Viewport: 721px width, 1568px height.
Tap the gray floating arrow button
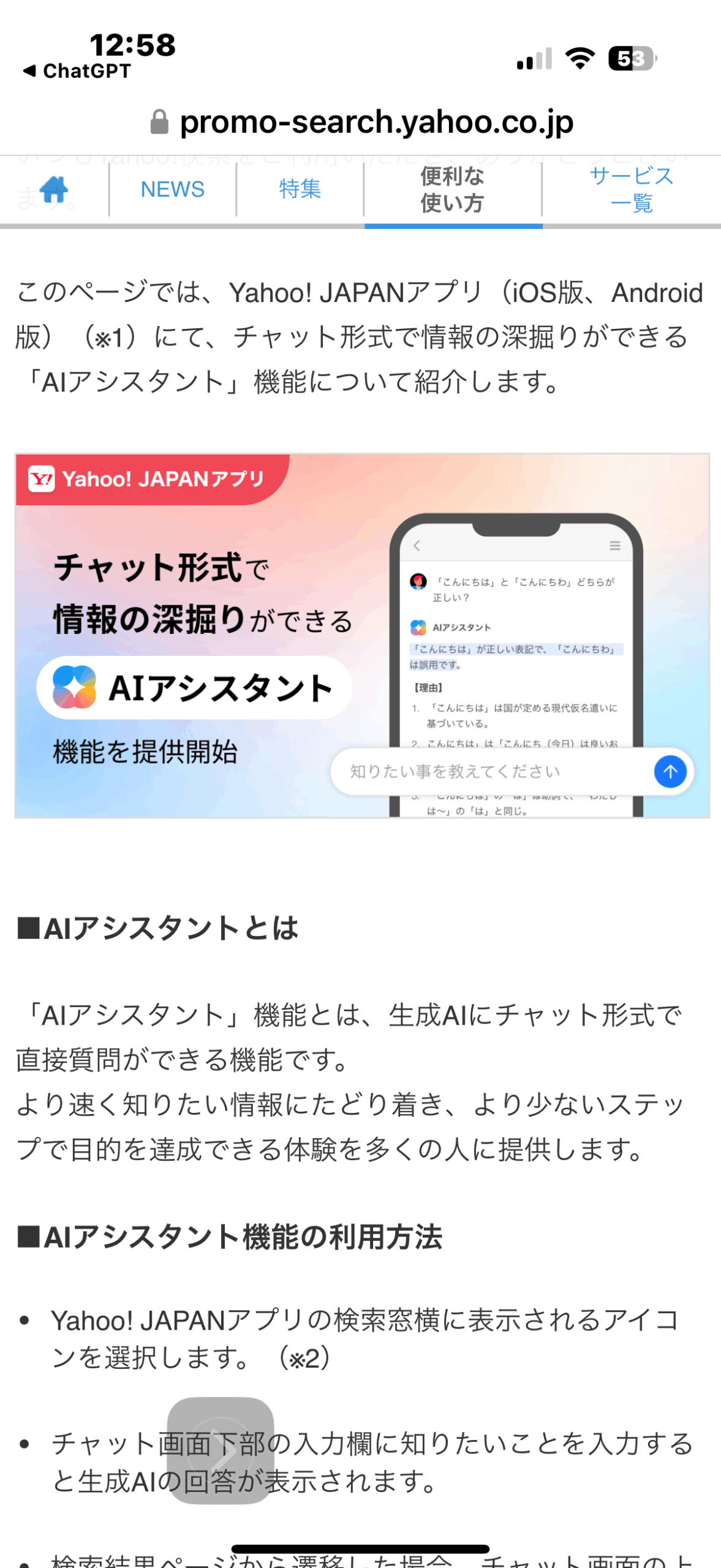tap(221, 1450)
